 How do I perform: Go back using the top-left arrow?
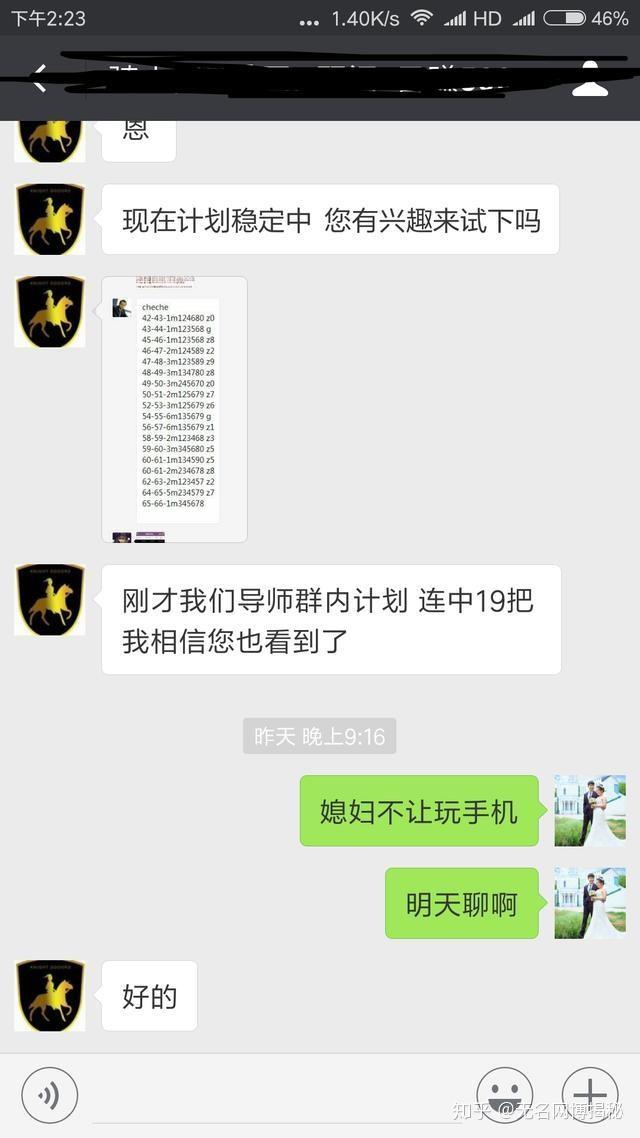coord(39,80)
